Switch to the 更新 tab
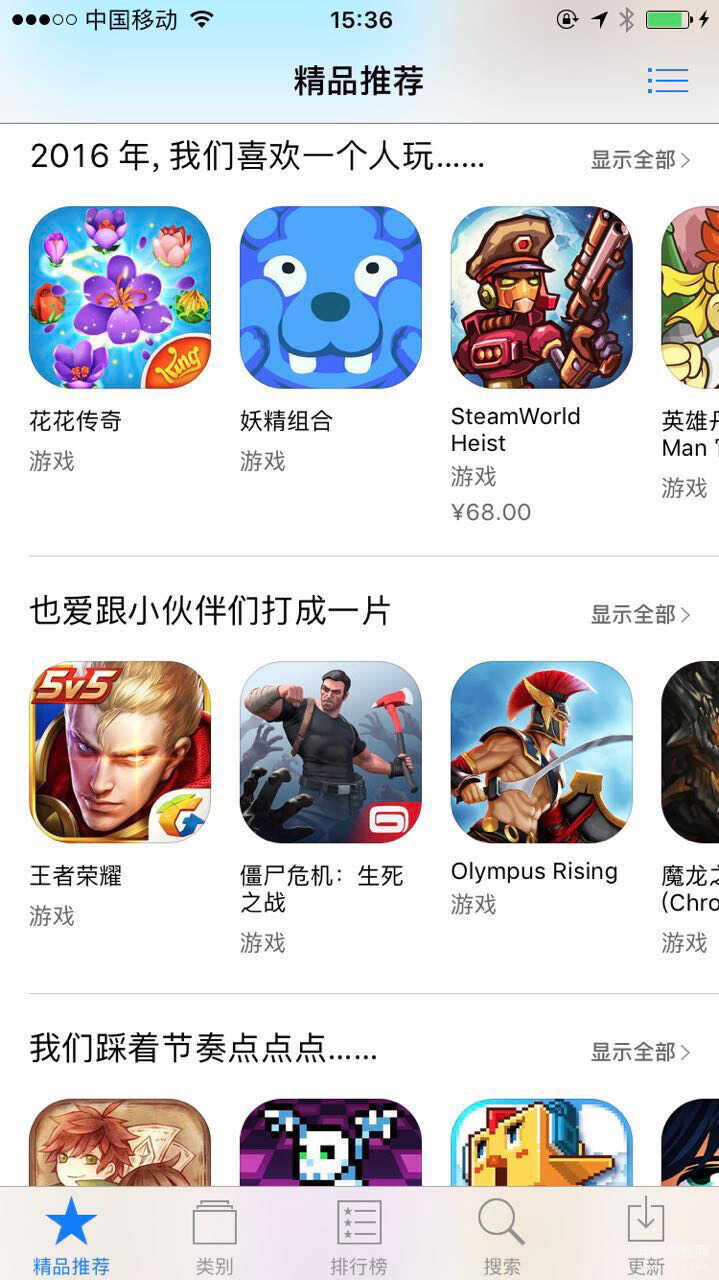 645,1236
